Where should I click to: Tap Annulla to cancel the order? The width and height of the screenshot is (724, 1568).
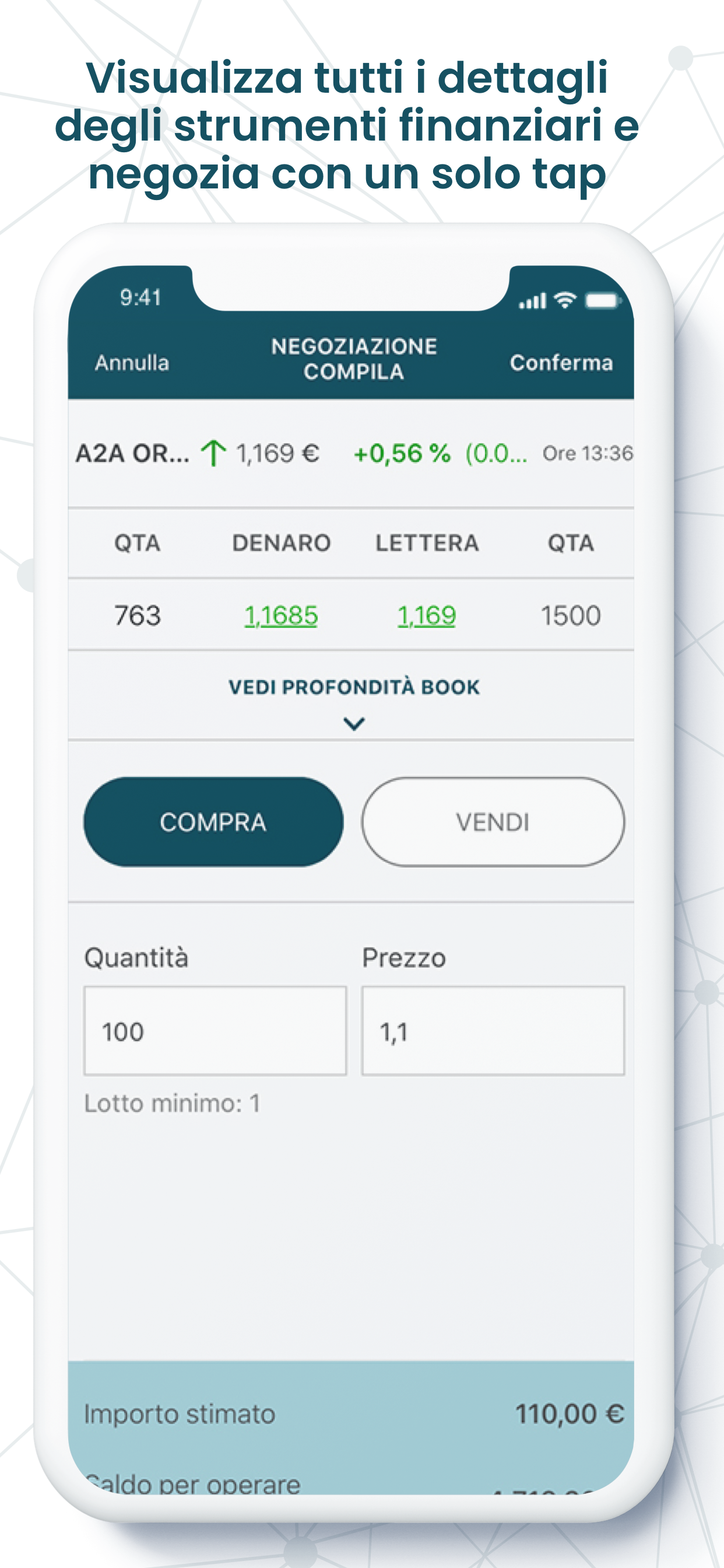coord(133,363)
